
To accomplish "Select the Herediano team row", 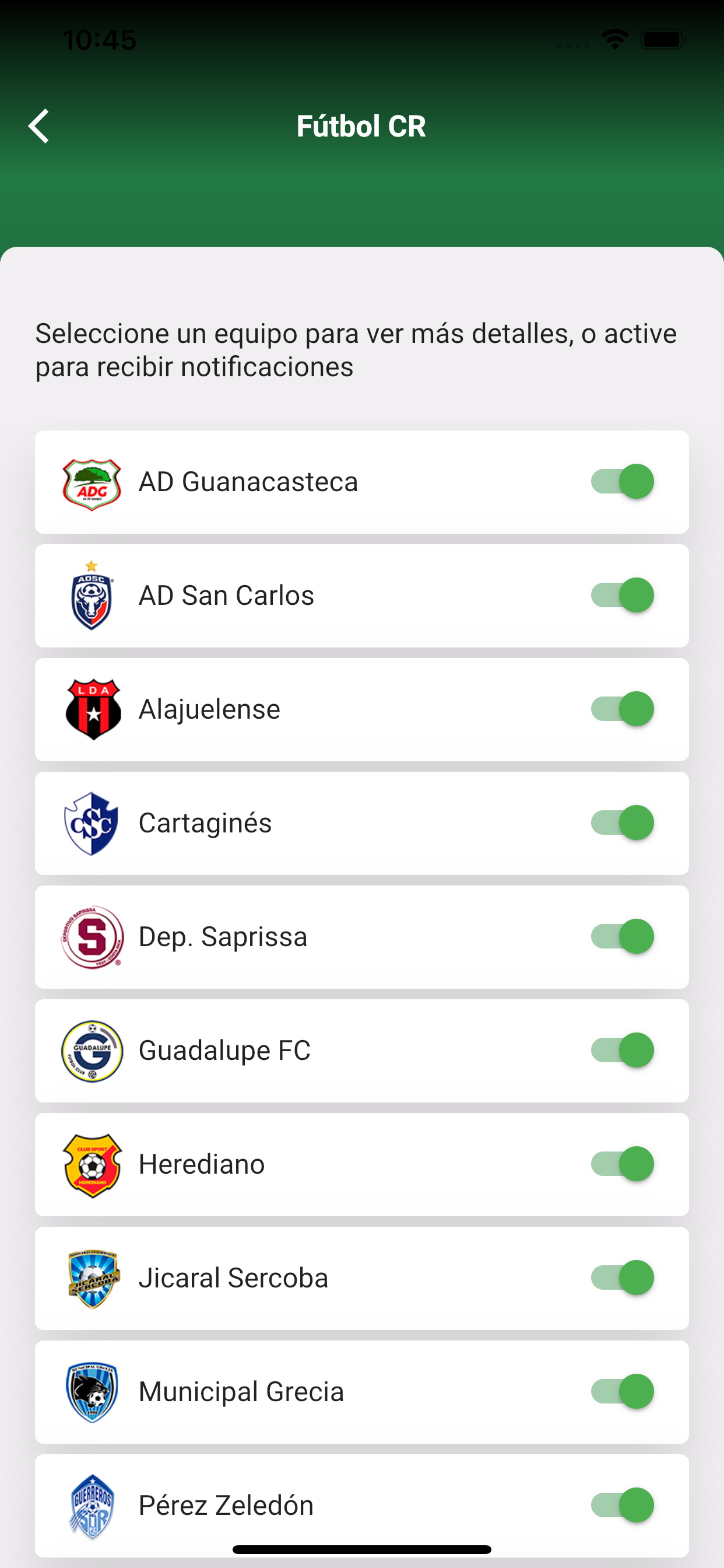I will (361, 1165).
